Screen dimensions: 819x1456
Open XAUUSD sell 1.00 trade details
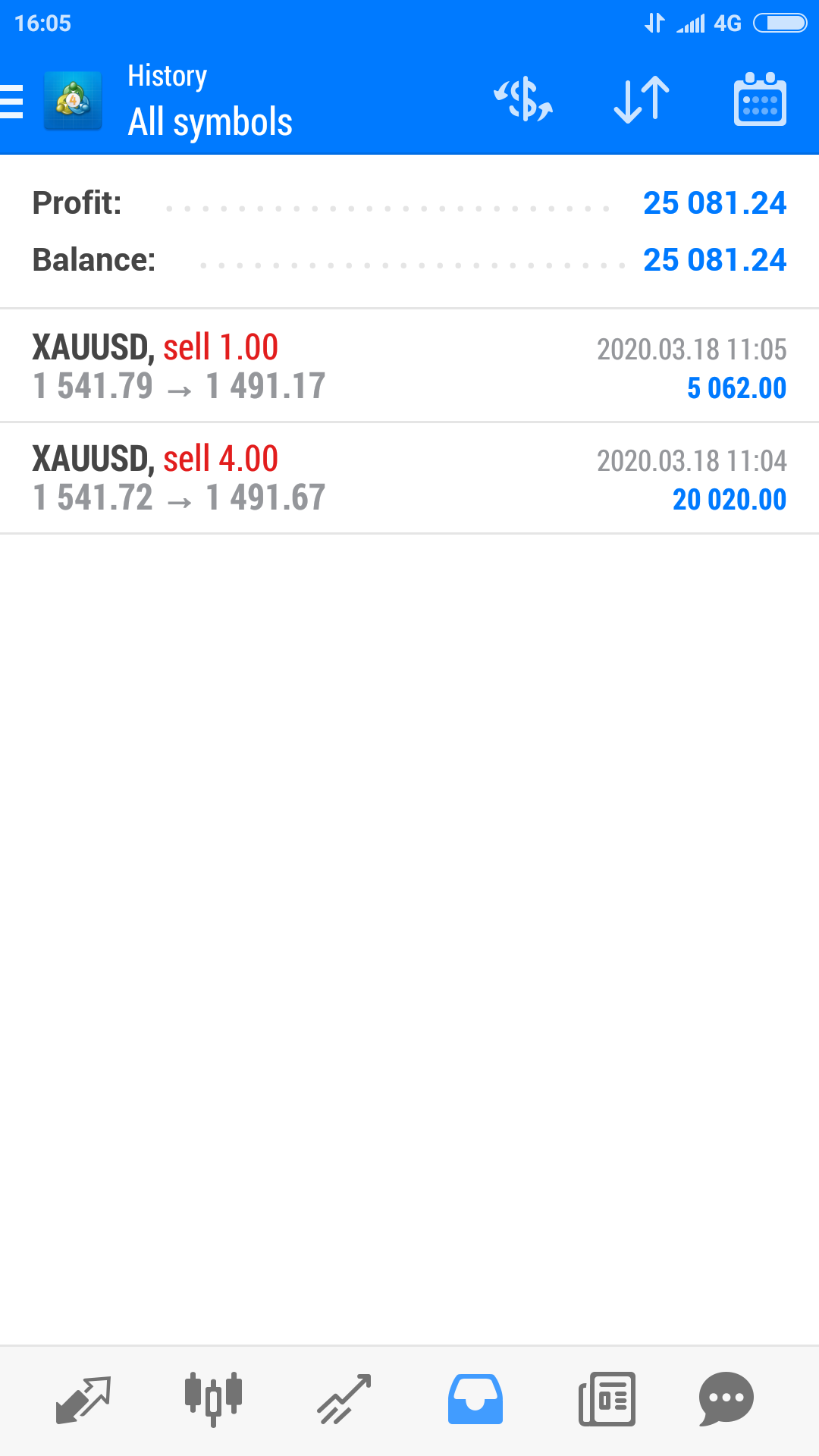click(x=409, y=366)
